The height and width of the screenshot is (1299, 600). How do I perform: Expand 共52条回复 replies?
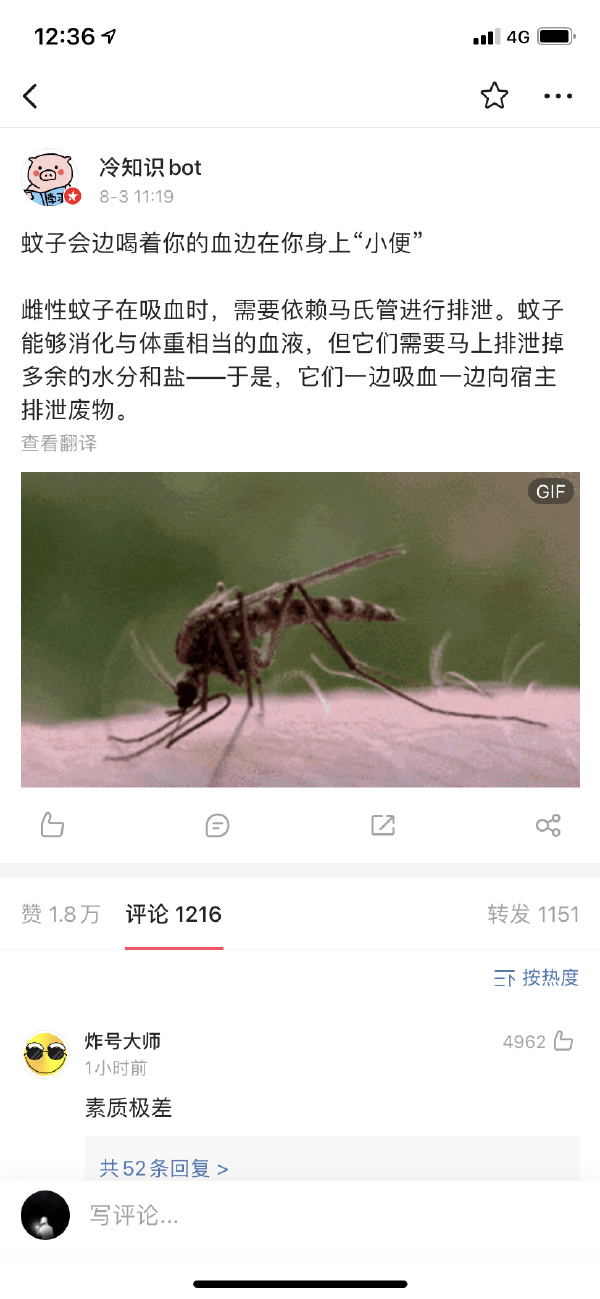click(x=164, y=1168)
